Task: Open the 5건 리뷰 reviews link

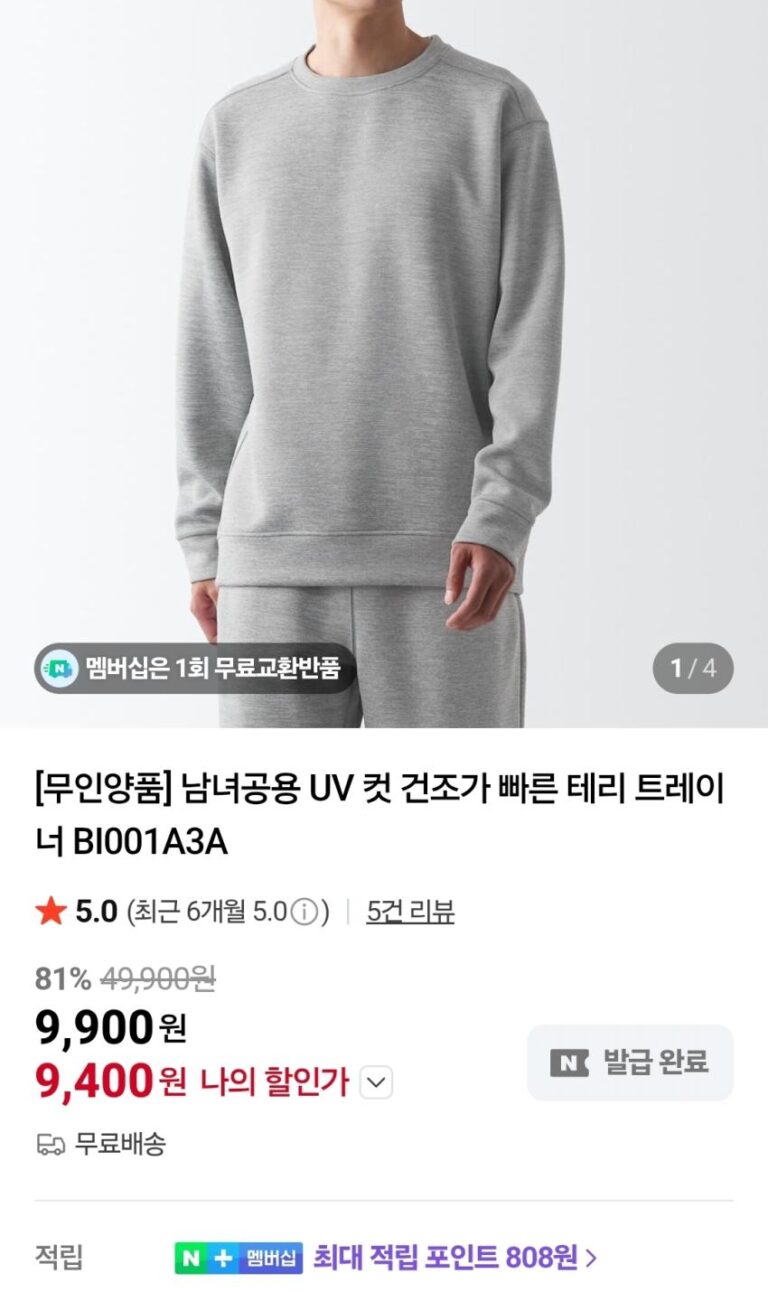Action: tap(410, 911)
